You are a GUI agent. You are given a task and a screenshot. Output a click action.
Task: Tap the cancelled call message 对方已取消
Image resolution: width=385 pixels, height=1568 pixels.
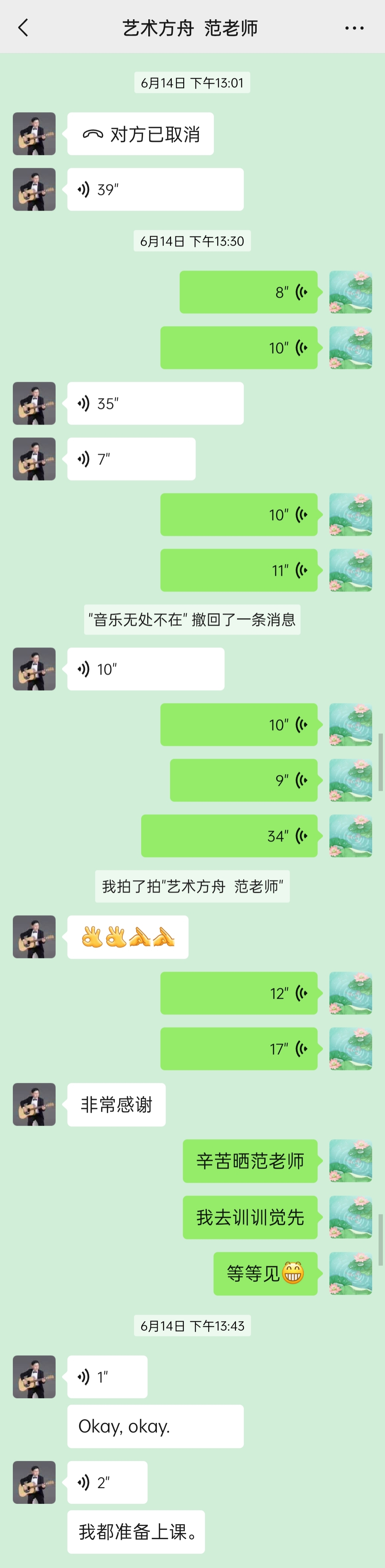click(140, 134)
